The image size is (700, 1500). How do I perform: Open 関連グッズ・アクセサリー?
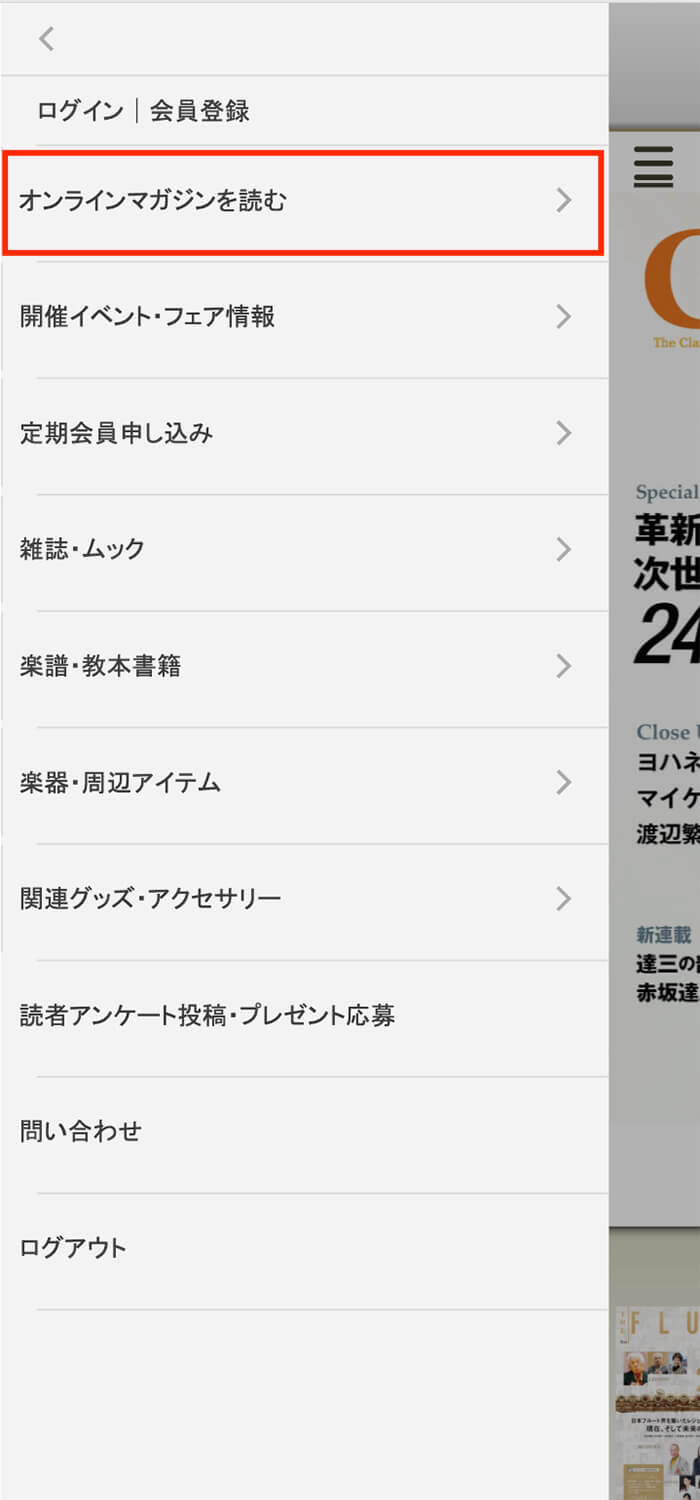pyautogui.click(x=300, y=898)
